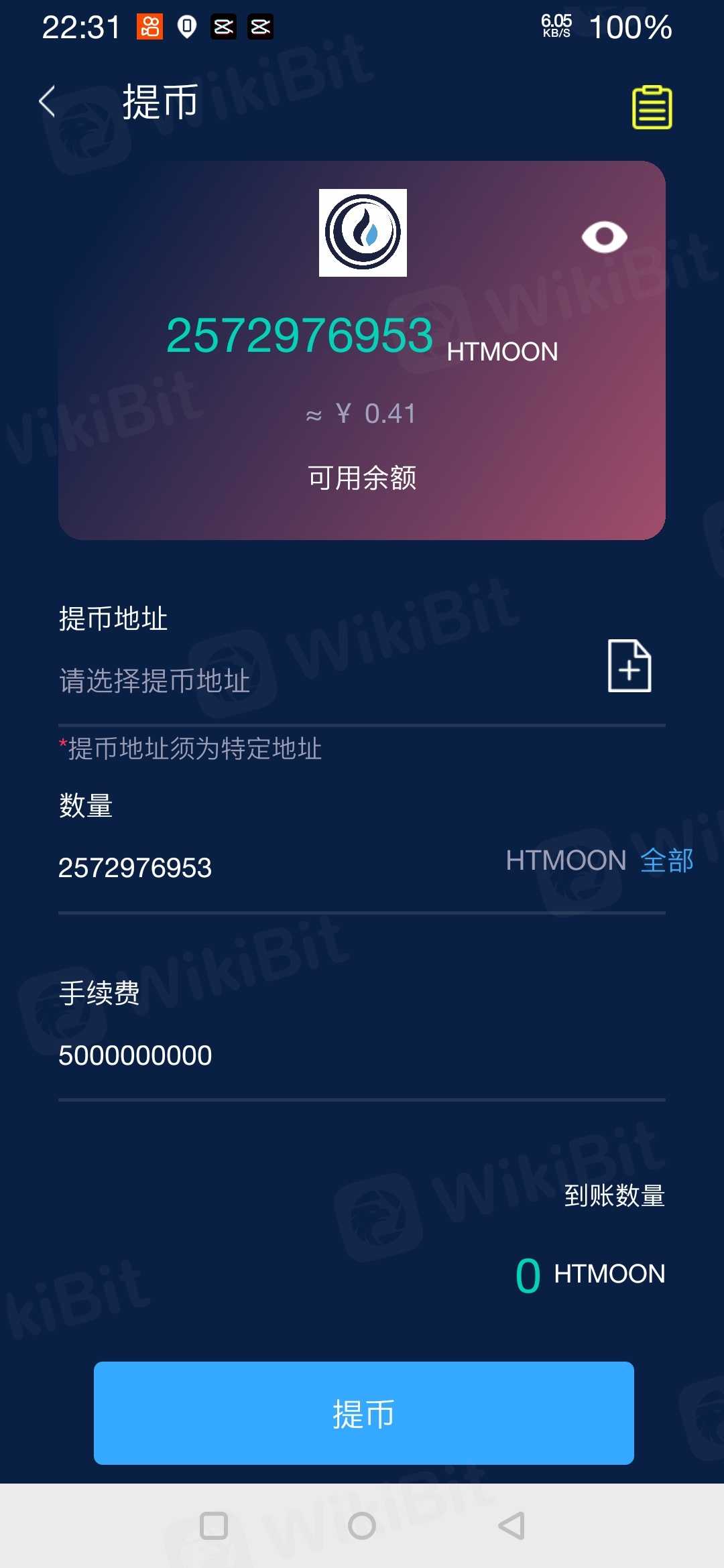This screenshot has width=724, height=1568.
Task: Select a withdrawal address in 请选择提币地址 field
Action: 268,681
